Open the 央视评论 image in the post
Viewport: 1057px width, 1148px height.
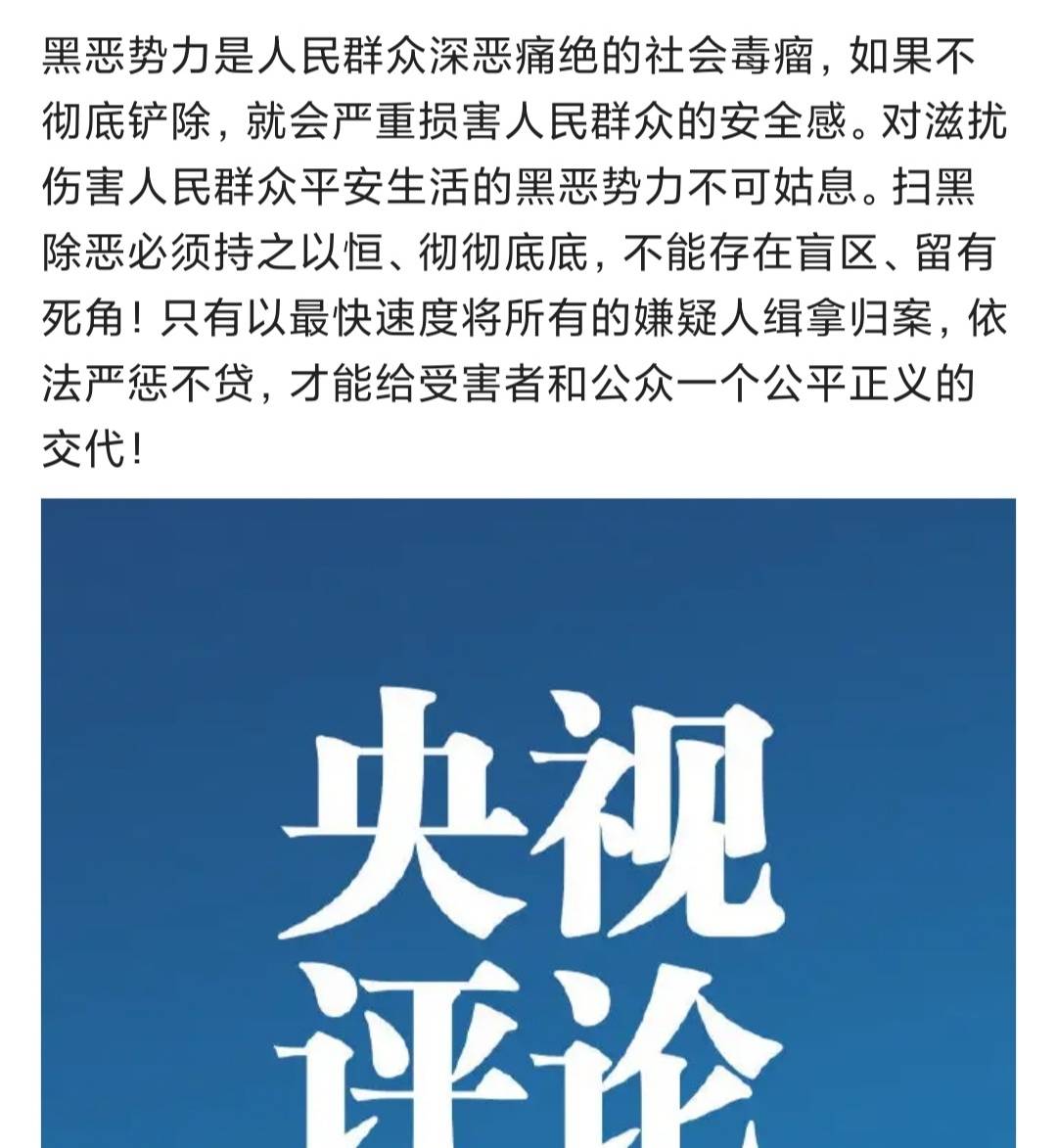[x=528, y=822]
